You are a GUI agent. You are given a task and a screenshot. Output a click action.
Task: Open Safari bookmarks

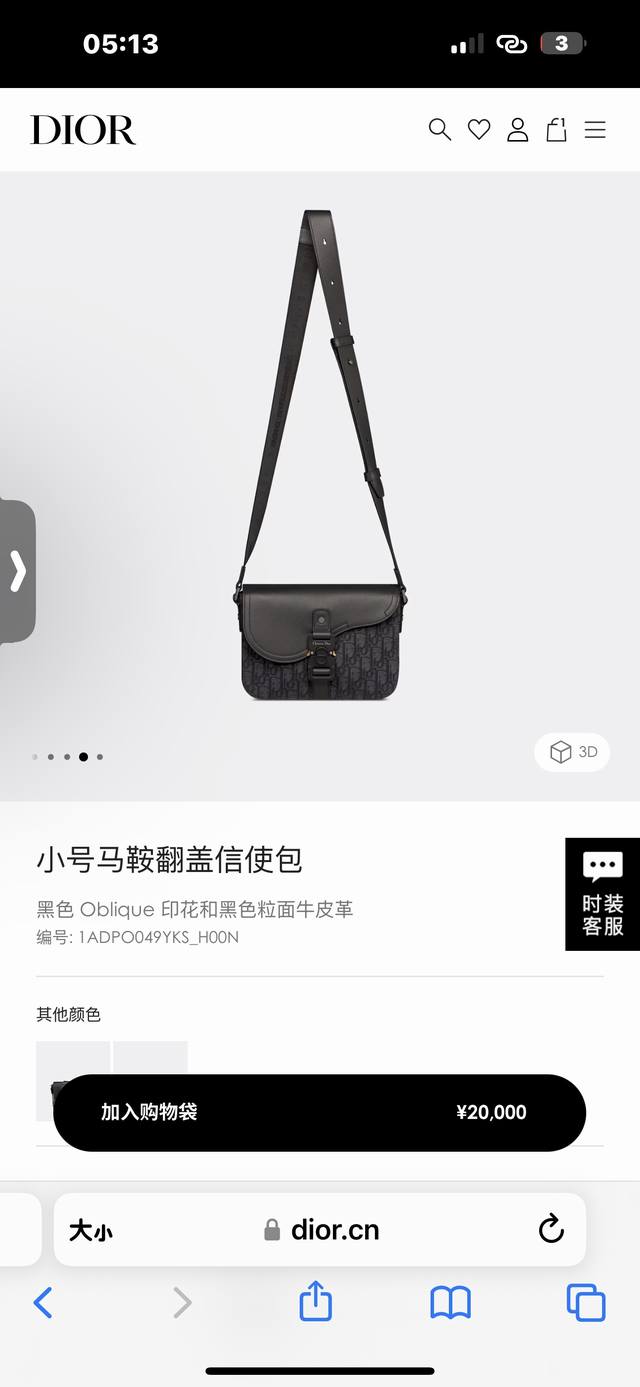(x=450, y=1302)
